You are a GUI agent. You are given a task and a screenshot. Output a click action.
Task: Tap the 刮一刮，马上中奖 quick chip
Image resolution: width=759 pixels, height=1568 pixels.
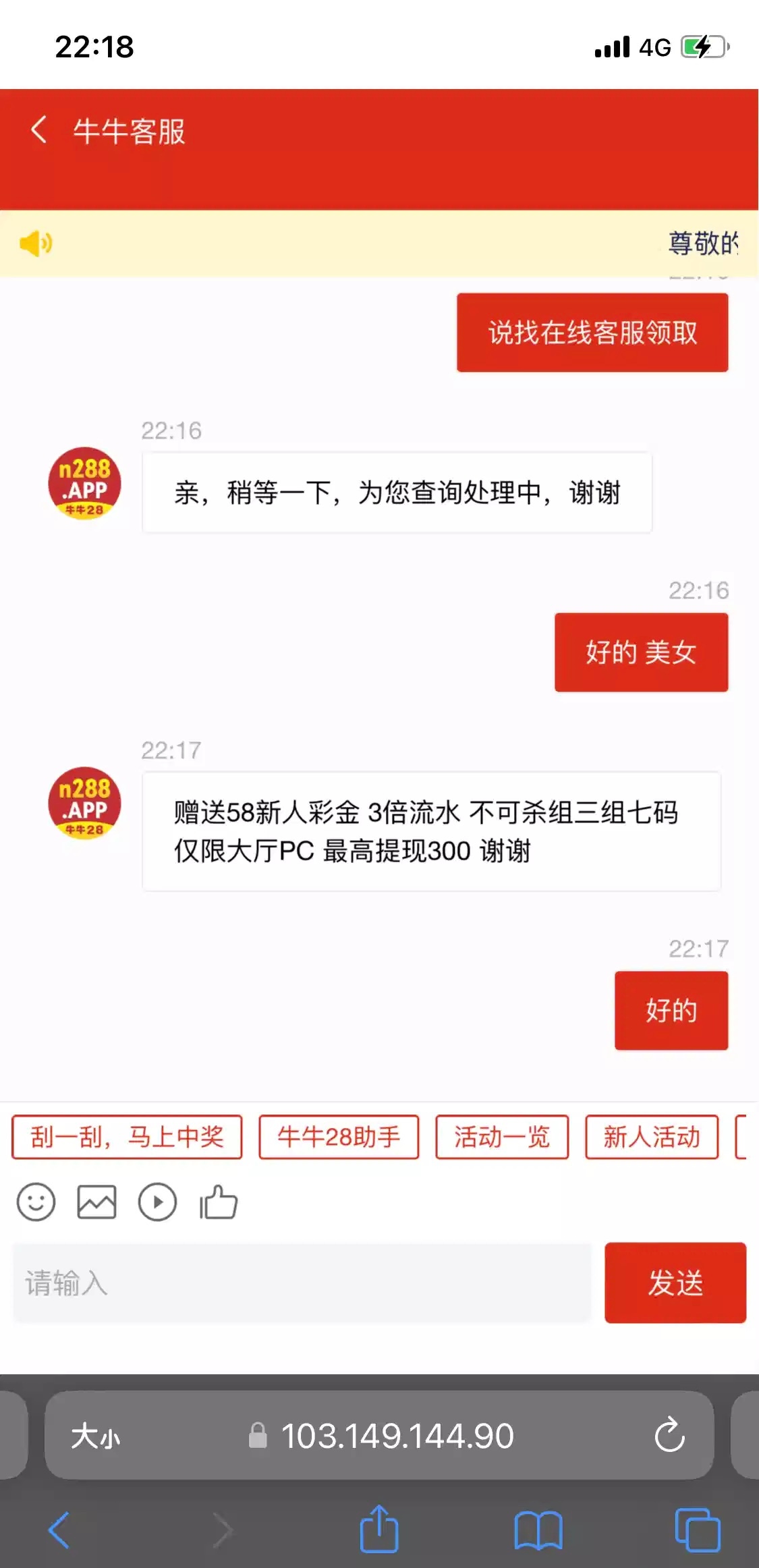(127, 1138)
